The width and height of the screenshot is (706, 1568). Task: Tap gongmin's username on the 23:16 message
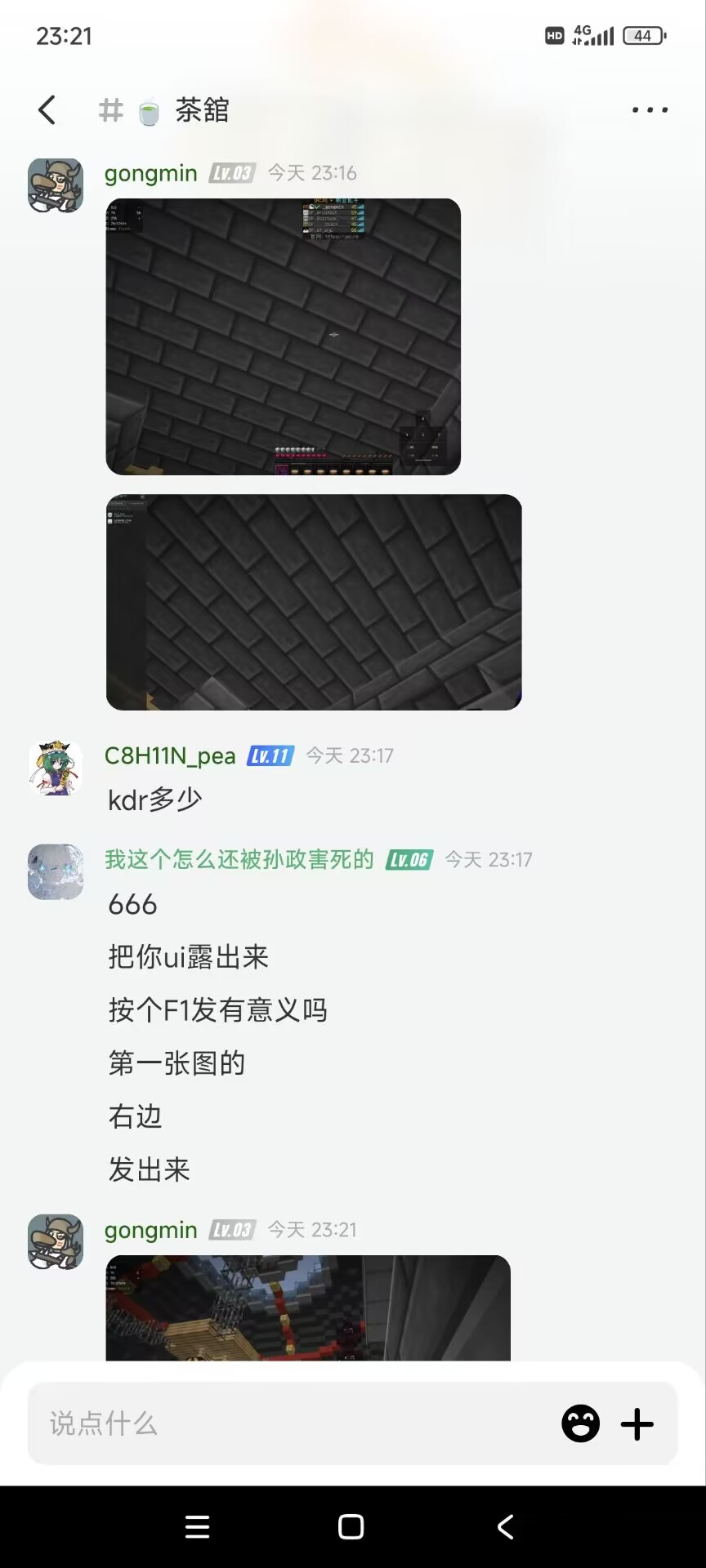[151, 173]
